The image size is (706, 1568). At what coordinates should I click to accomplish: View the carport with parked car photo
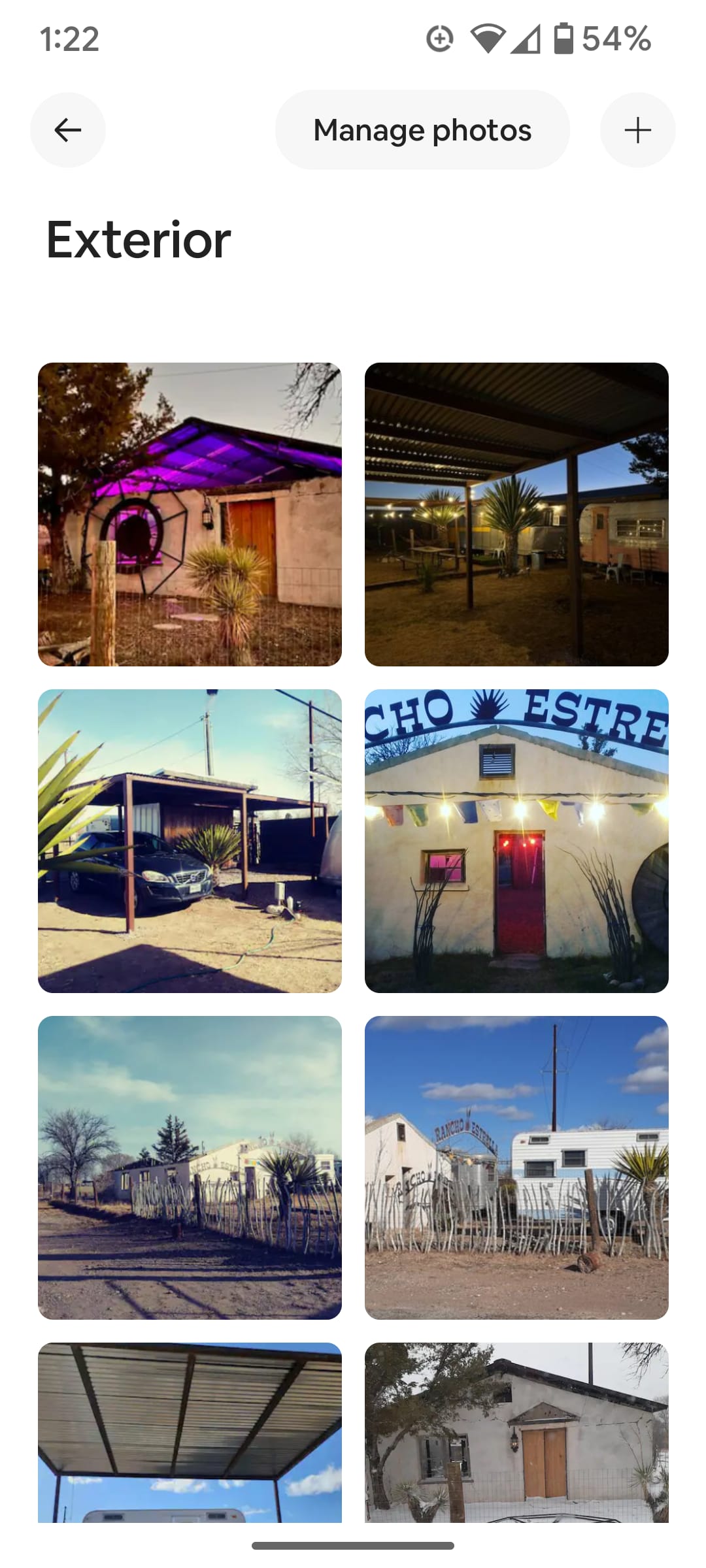point(190,841)
